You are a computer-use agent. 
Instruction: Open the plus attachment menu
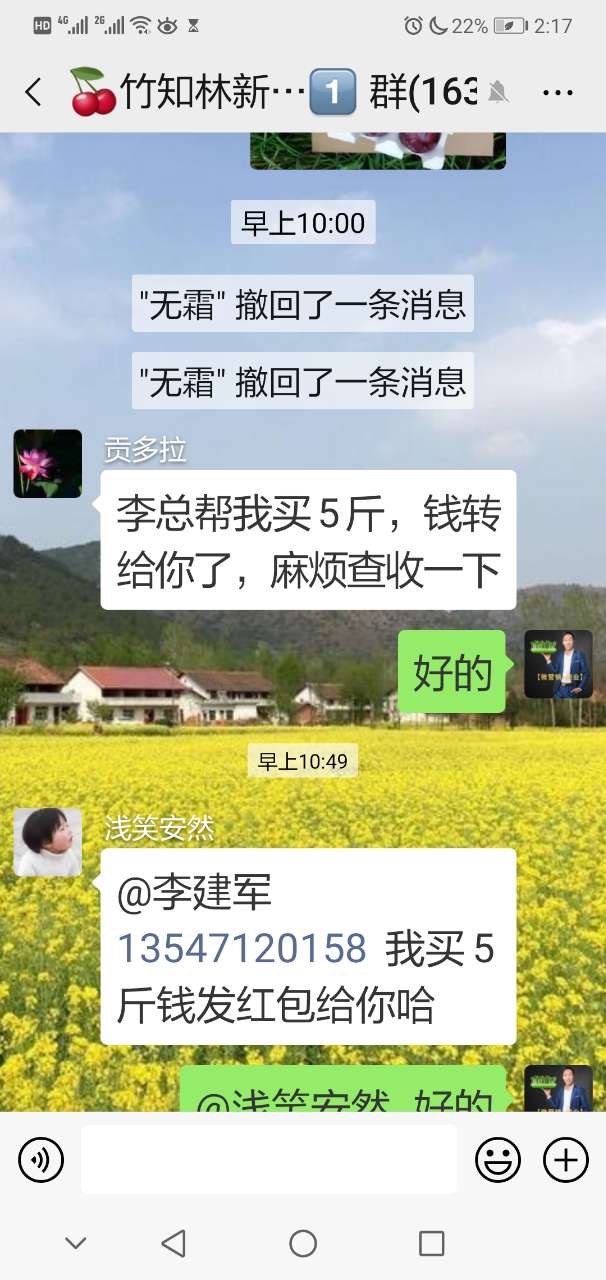(565, 1160)
